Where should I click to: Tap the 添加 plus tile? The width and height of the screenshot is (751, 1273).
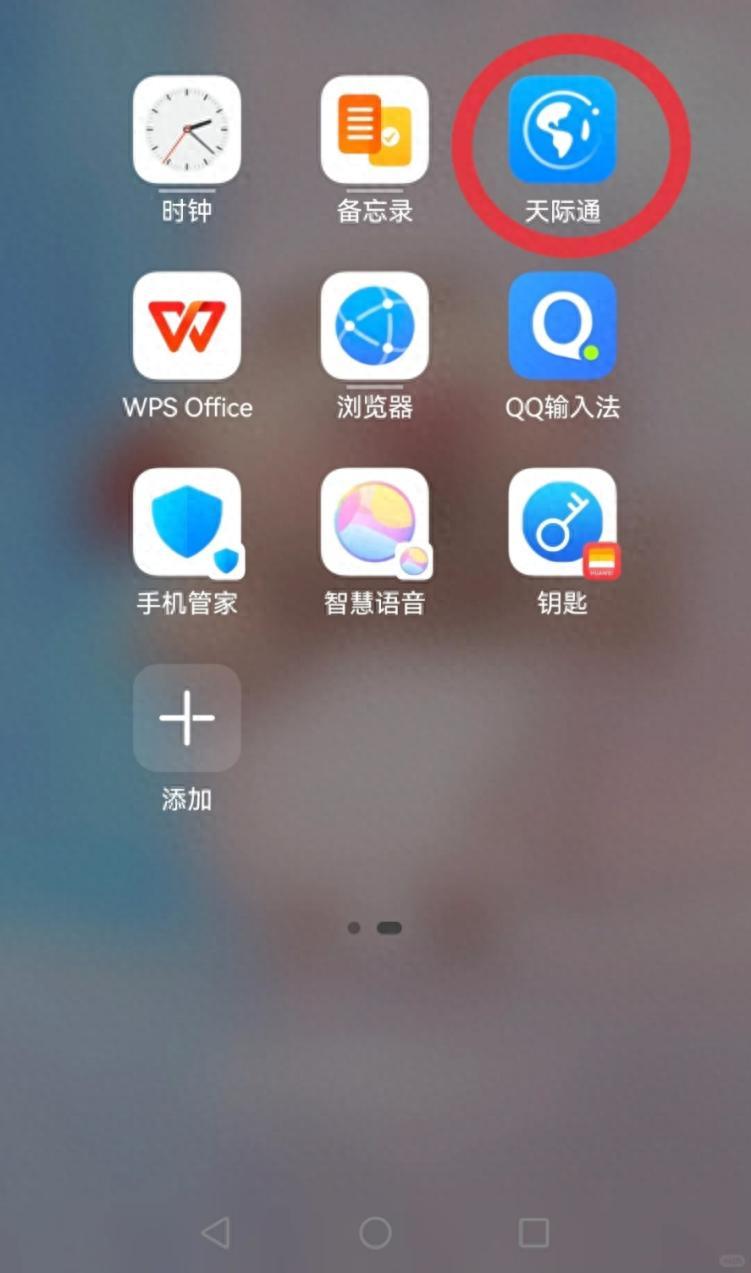tap(187, 718)
